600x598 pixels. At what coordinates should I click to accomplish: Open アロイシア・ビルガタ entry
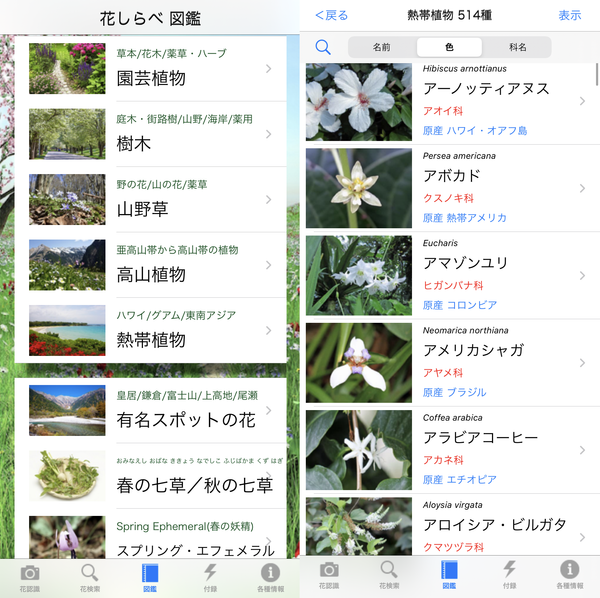pos(450,525)
